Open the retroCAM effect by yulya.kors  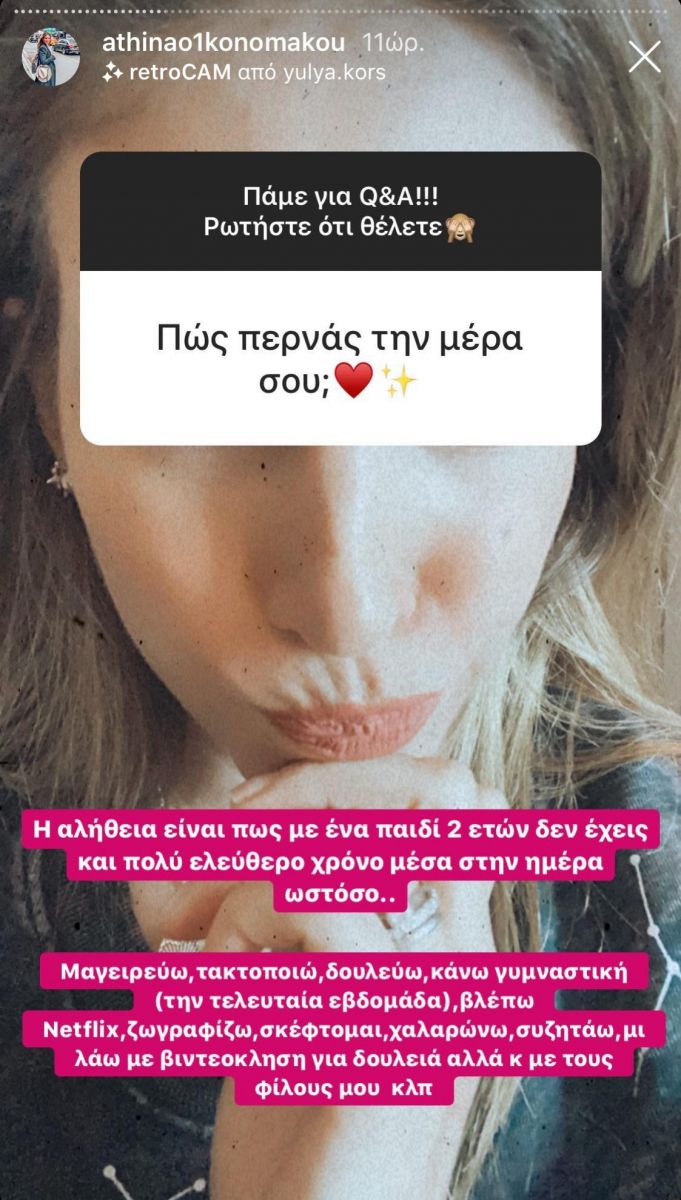coord(244,72)
